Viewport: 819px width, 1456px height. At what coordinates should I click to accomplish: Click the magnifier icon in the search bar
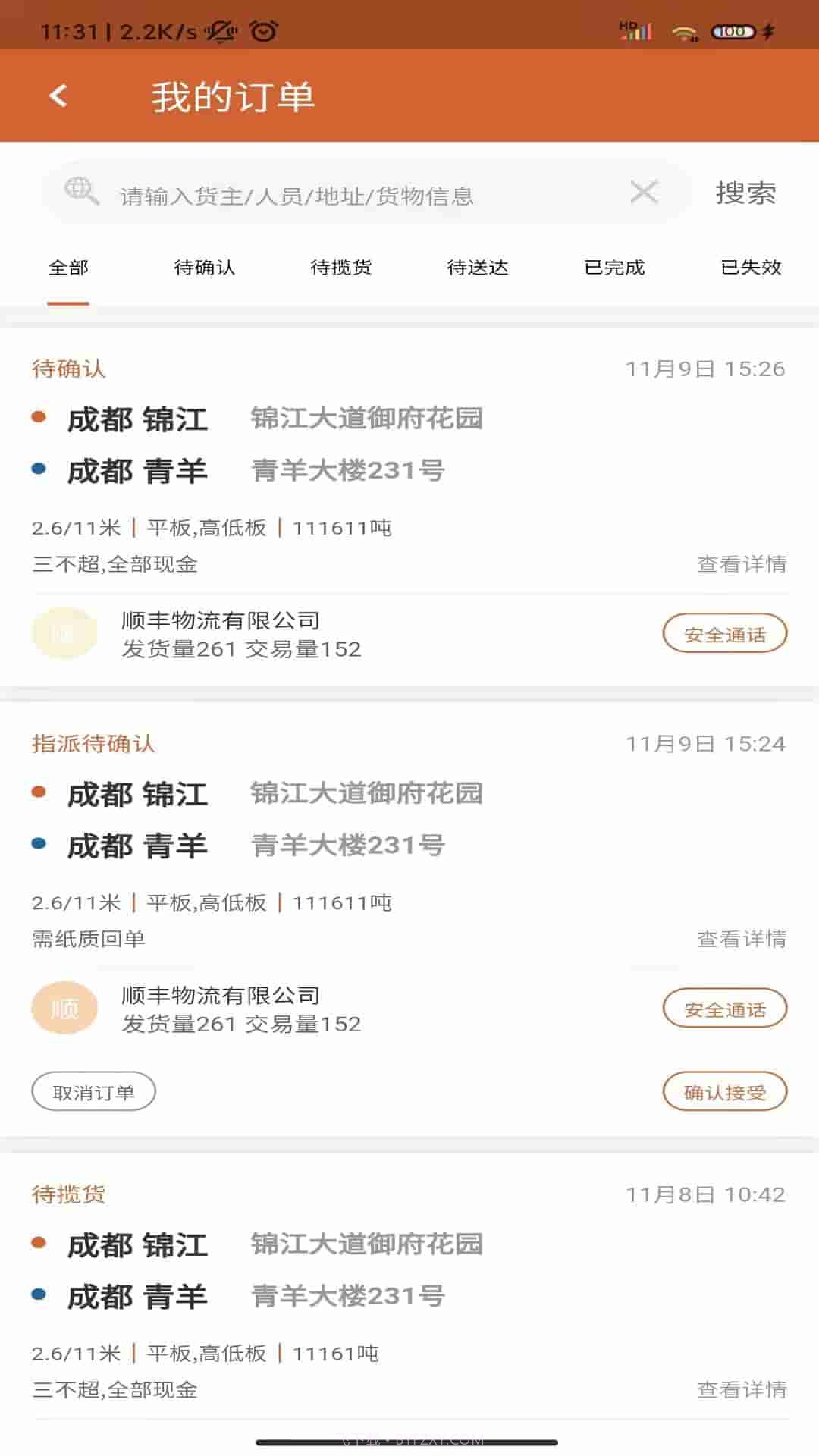click(83, 191)
